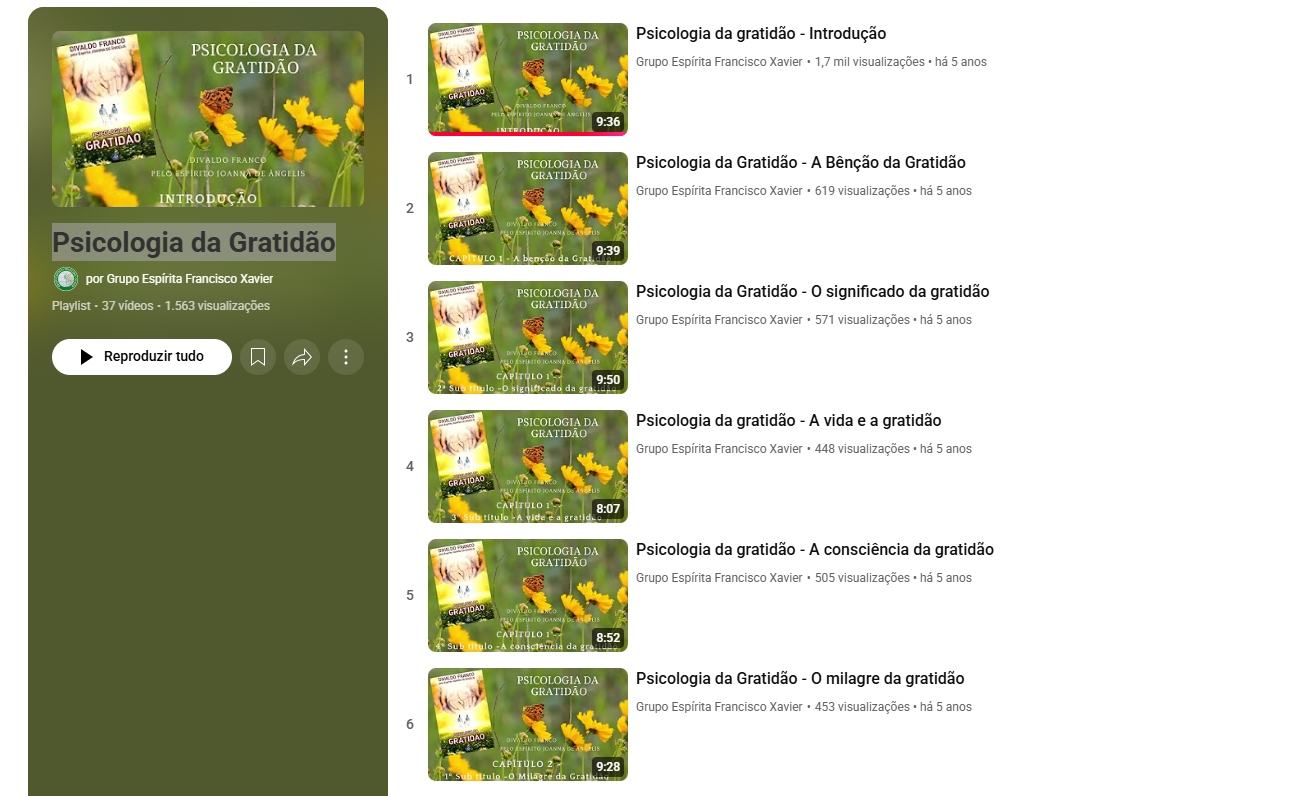Save the playlist with the bookmark icon
Screen dimensions: 1314x796
tap(258, 357)
